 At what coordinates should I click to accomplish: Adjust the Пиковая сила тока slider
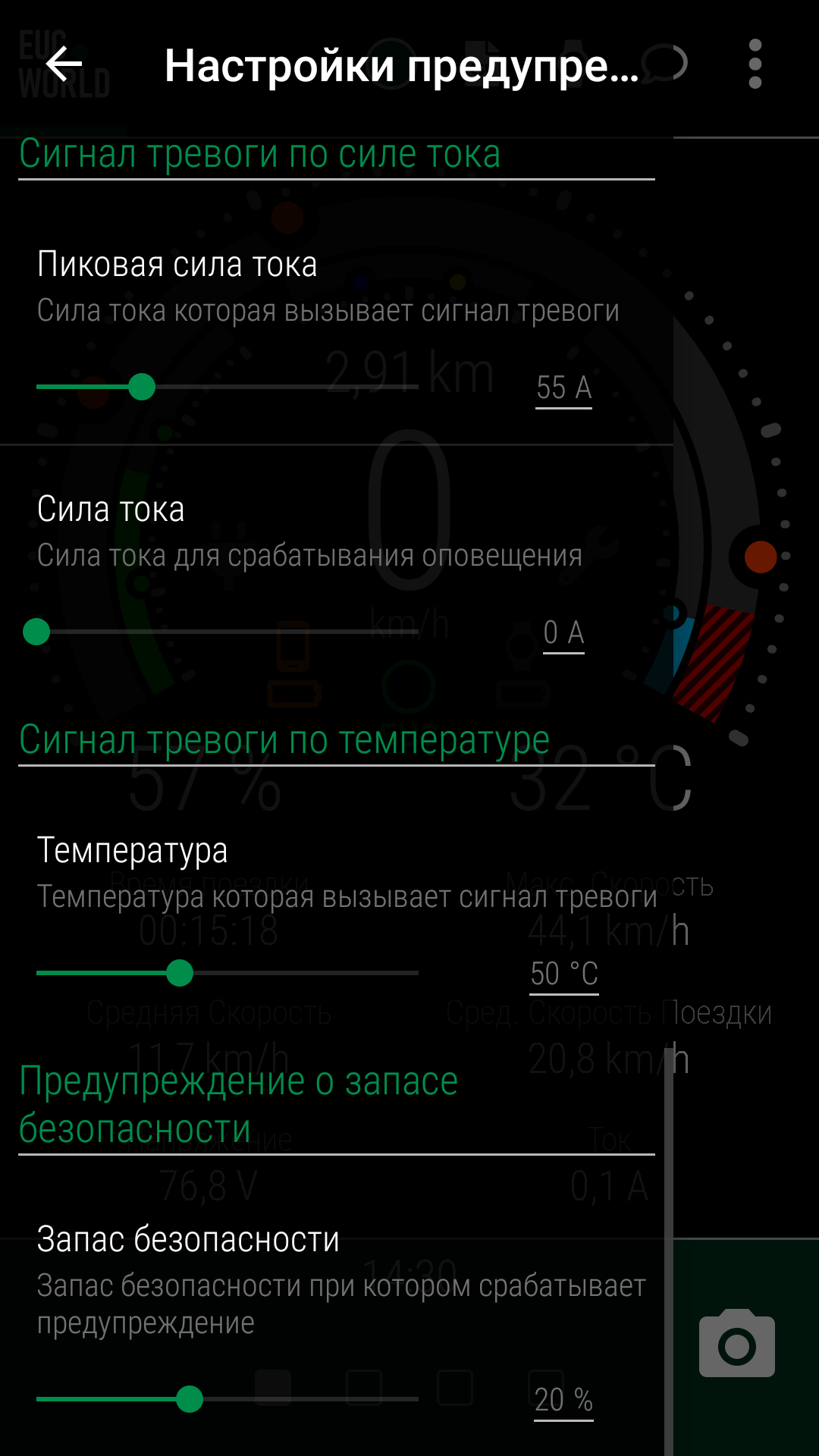click(142, 387)
